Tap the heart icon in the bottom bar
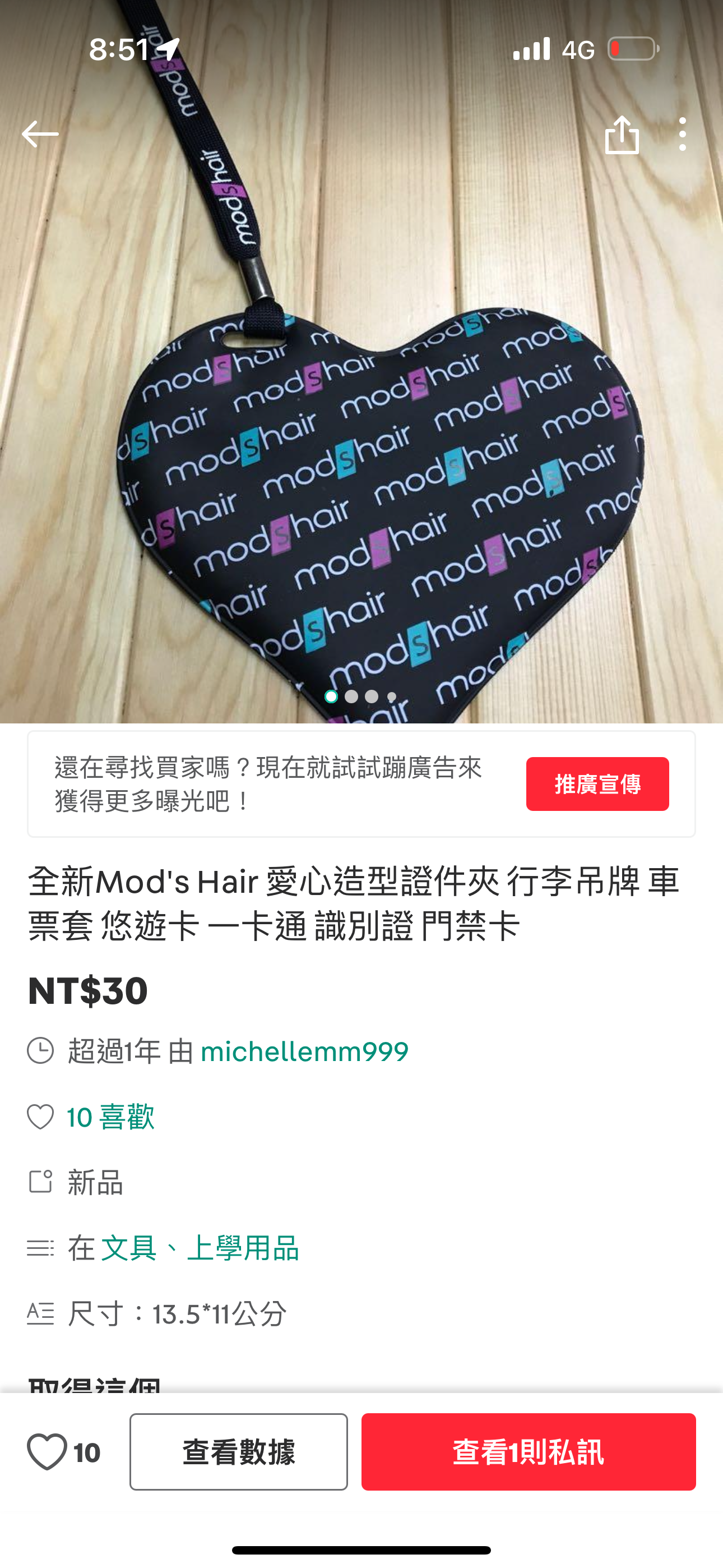The height and width of the screenshot is (1568, 723). (47, 1452)
